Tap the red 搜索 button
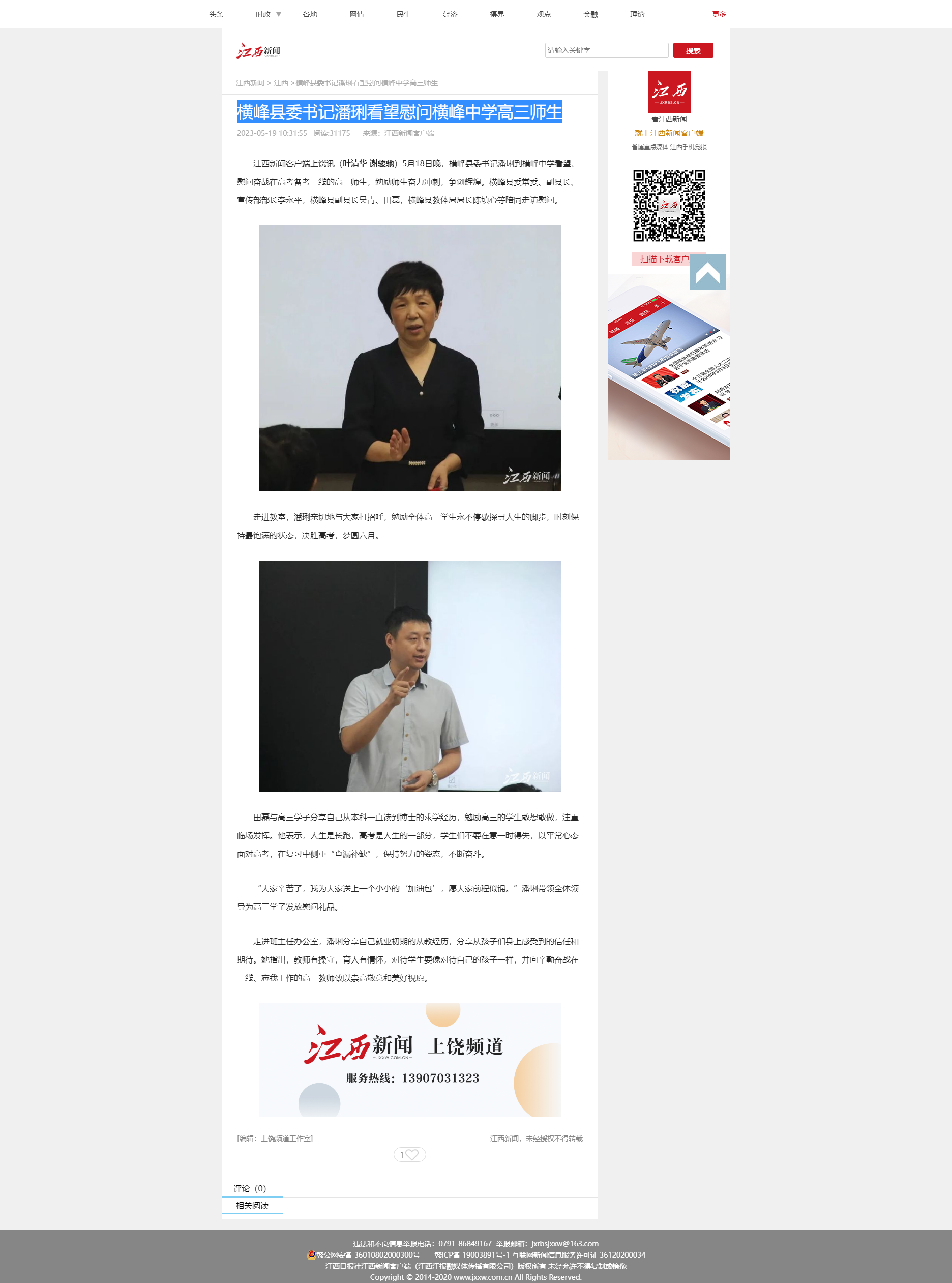 pyautogui.click(x=693, y=51)
